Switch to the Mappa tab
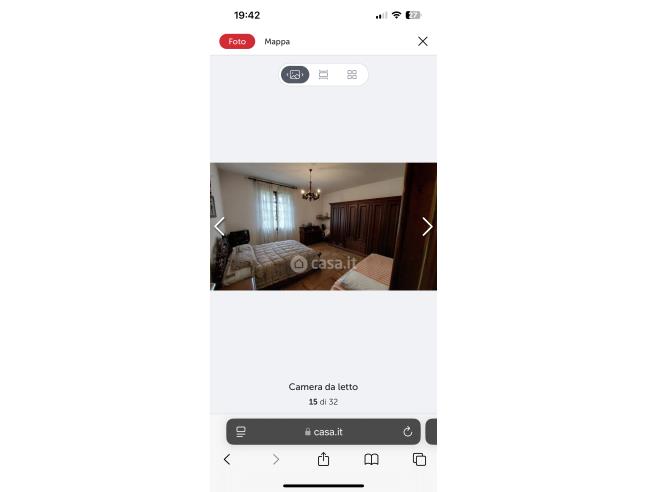This screenshot has width=648, height=492. click(x=277, y=41)
